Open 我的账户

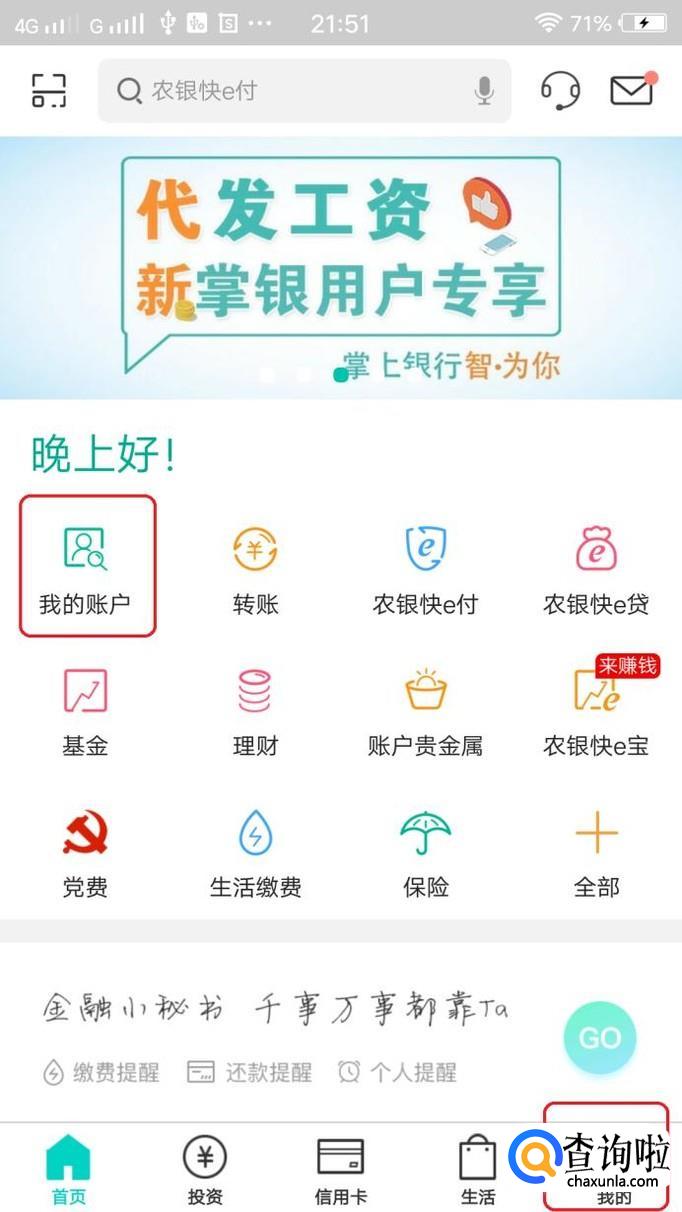click(x=86, y=568)
